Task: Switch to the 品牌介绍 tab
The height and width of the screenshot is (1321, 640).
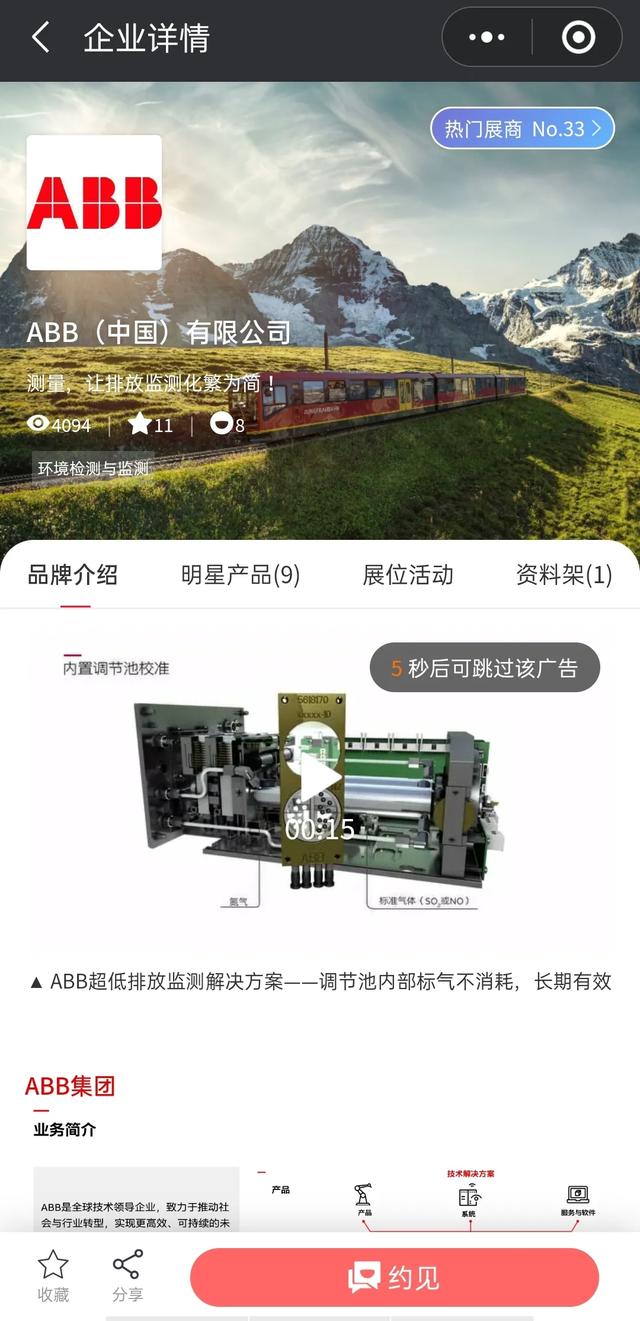Action: (x=72, y=575)
